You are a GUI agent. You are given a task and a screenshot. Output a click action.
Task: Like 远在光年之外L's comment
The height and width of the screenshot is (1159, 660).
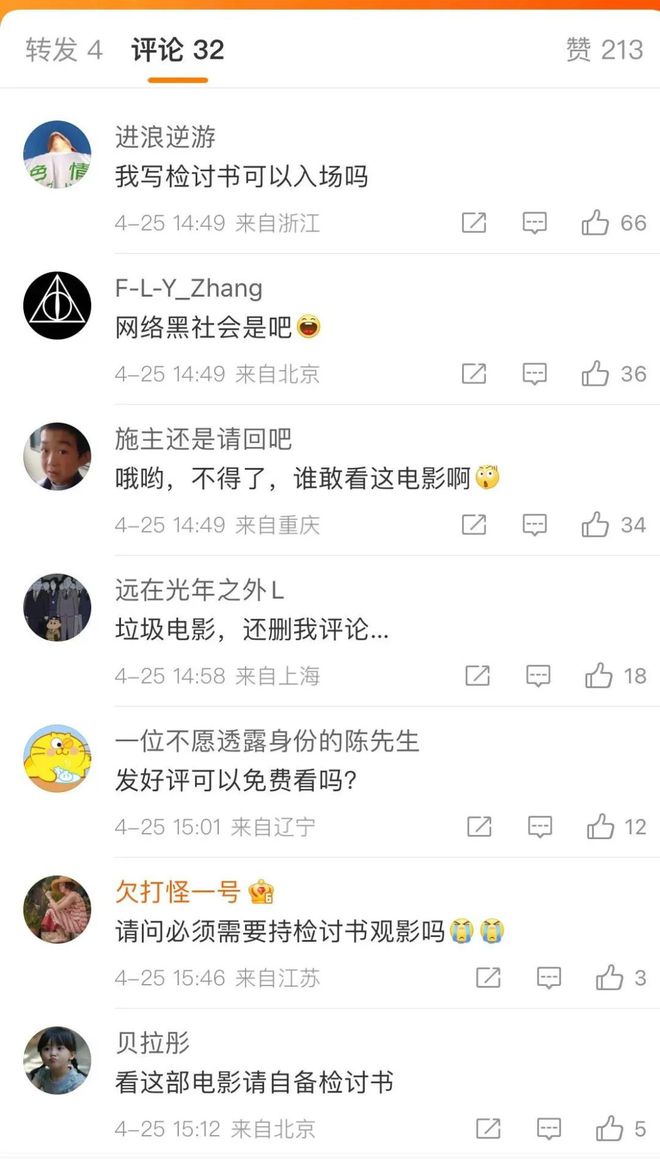599,676
